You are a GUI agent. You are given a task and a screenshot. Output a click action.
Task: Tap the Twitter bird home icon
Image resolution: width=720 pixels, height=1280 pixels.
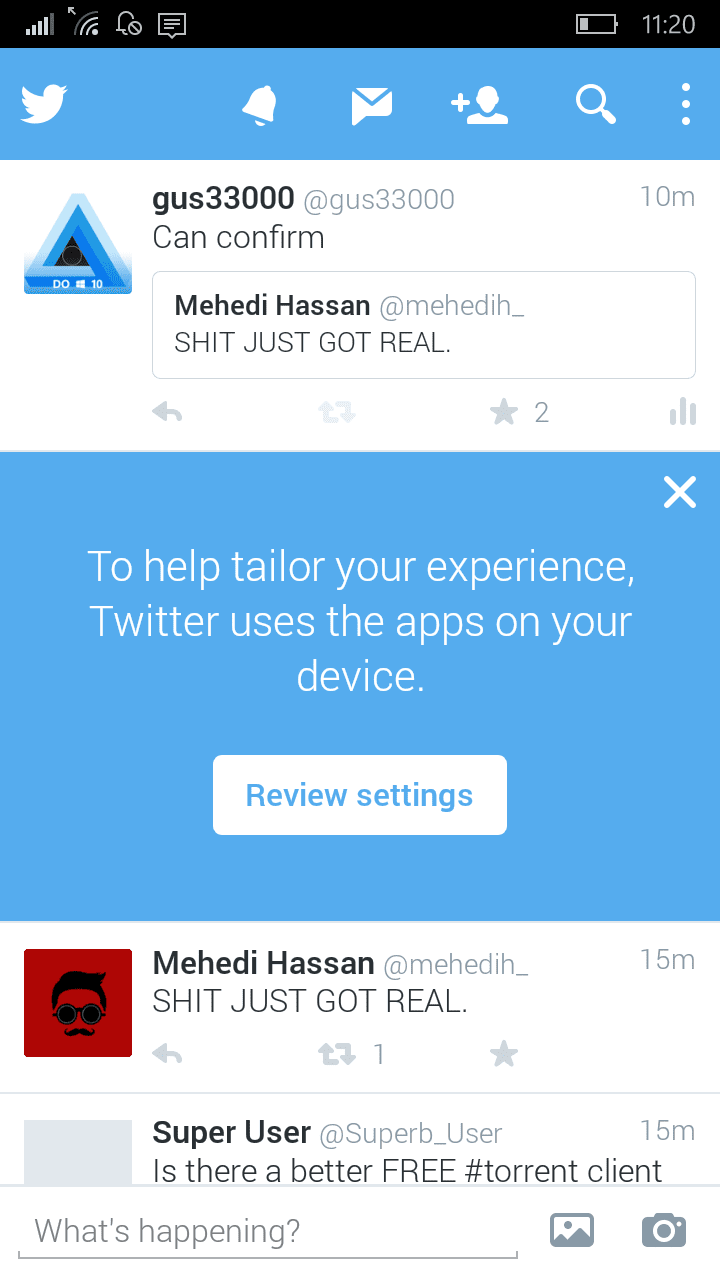point(44,104)
